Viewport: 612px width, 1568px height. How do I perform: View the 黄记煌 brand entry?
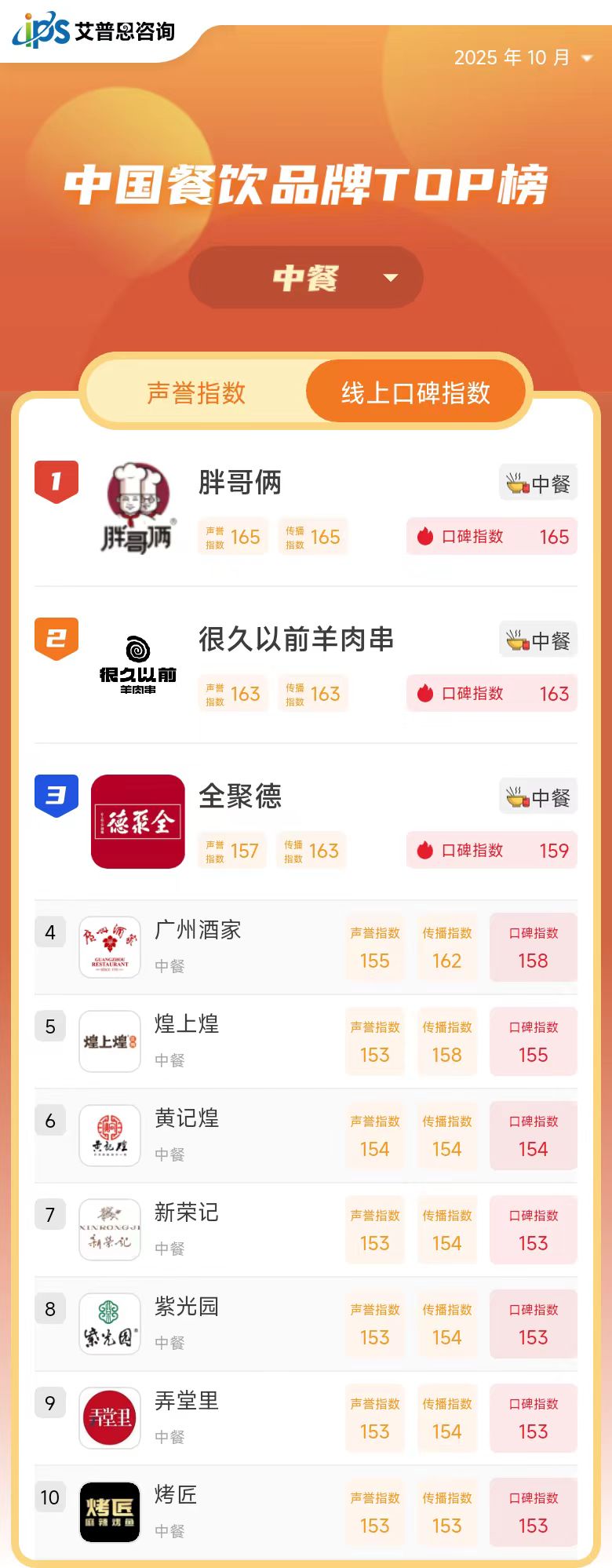pyautogui.click(x=187, y=1119)
